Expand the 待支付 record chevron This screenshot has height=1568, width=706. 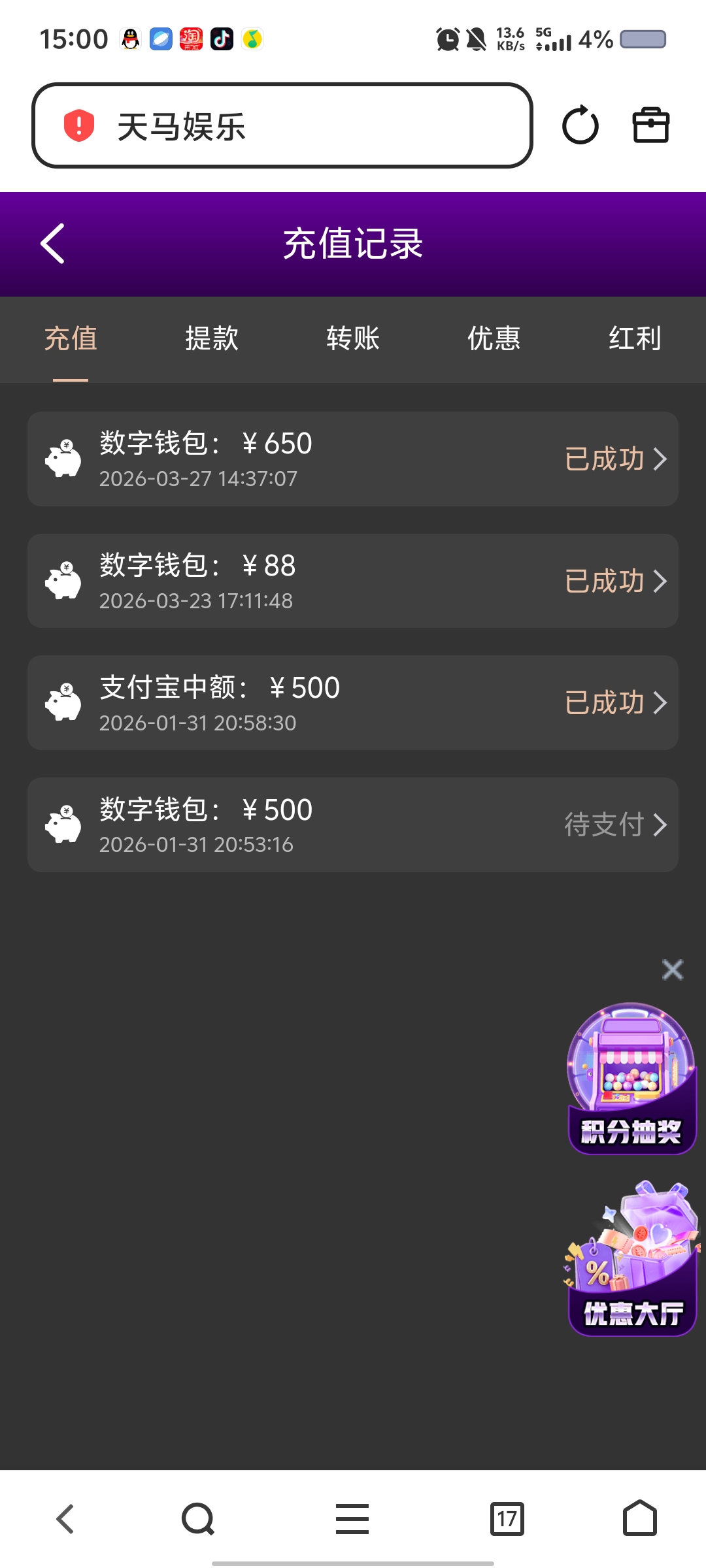(662, 825)
